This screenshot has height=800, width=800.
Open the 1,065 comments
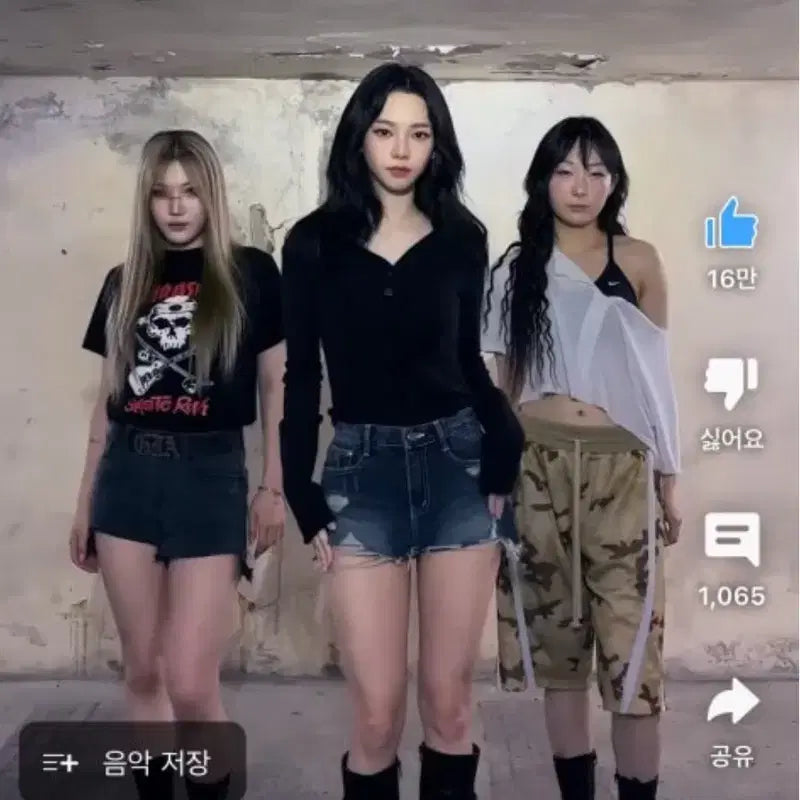click(731, 540)
